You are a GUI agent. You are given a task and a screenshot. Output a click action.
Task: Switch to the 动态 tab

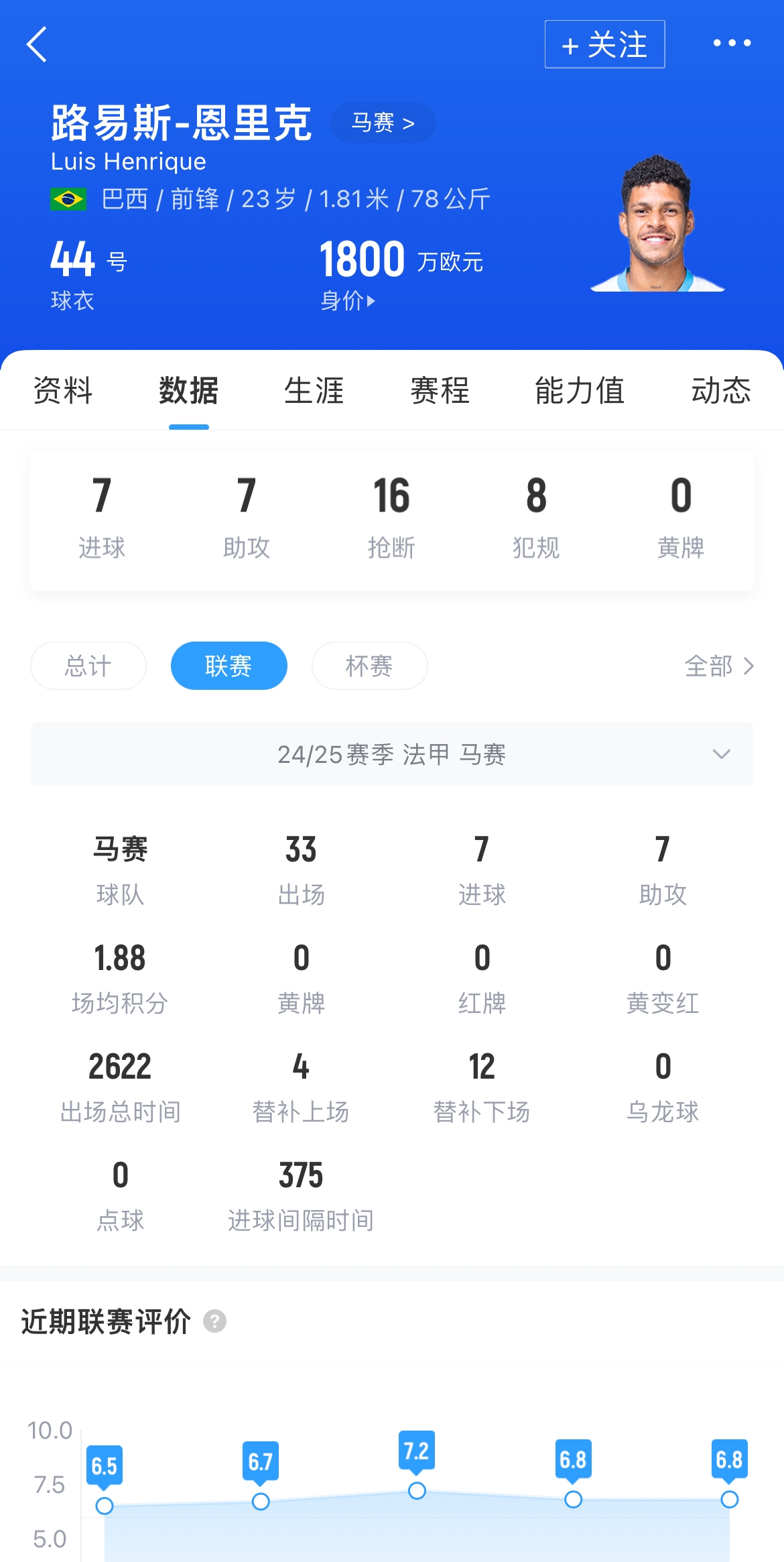(x=721, y=390)
